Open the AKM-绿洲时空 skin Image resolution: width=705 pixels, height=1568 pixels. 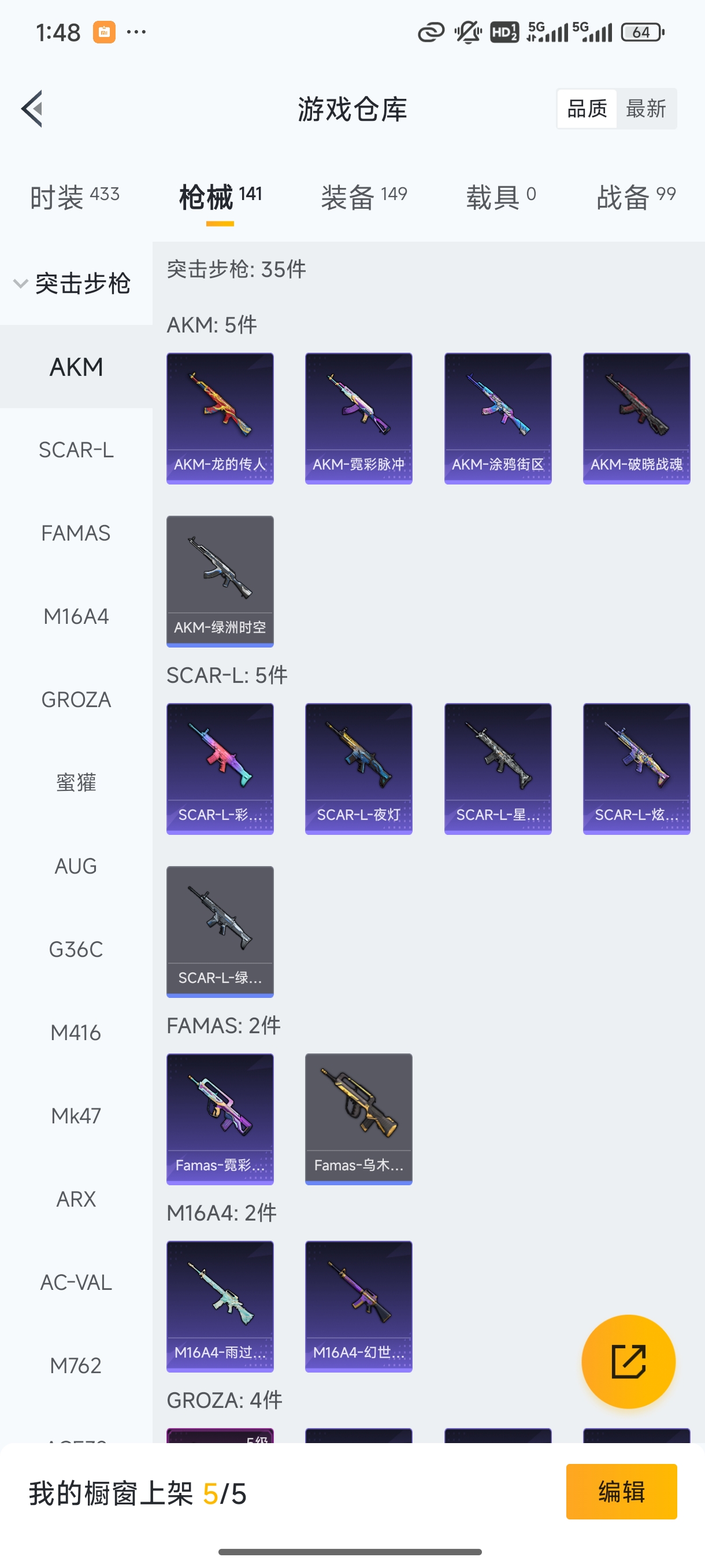pyautogui.click(x=220, y=581)
